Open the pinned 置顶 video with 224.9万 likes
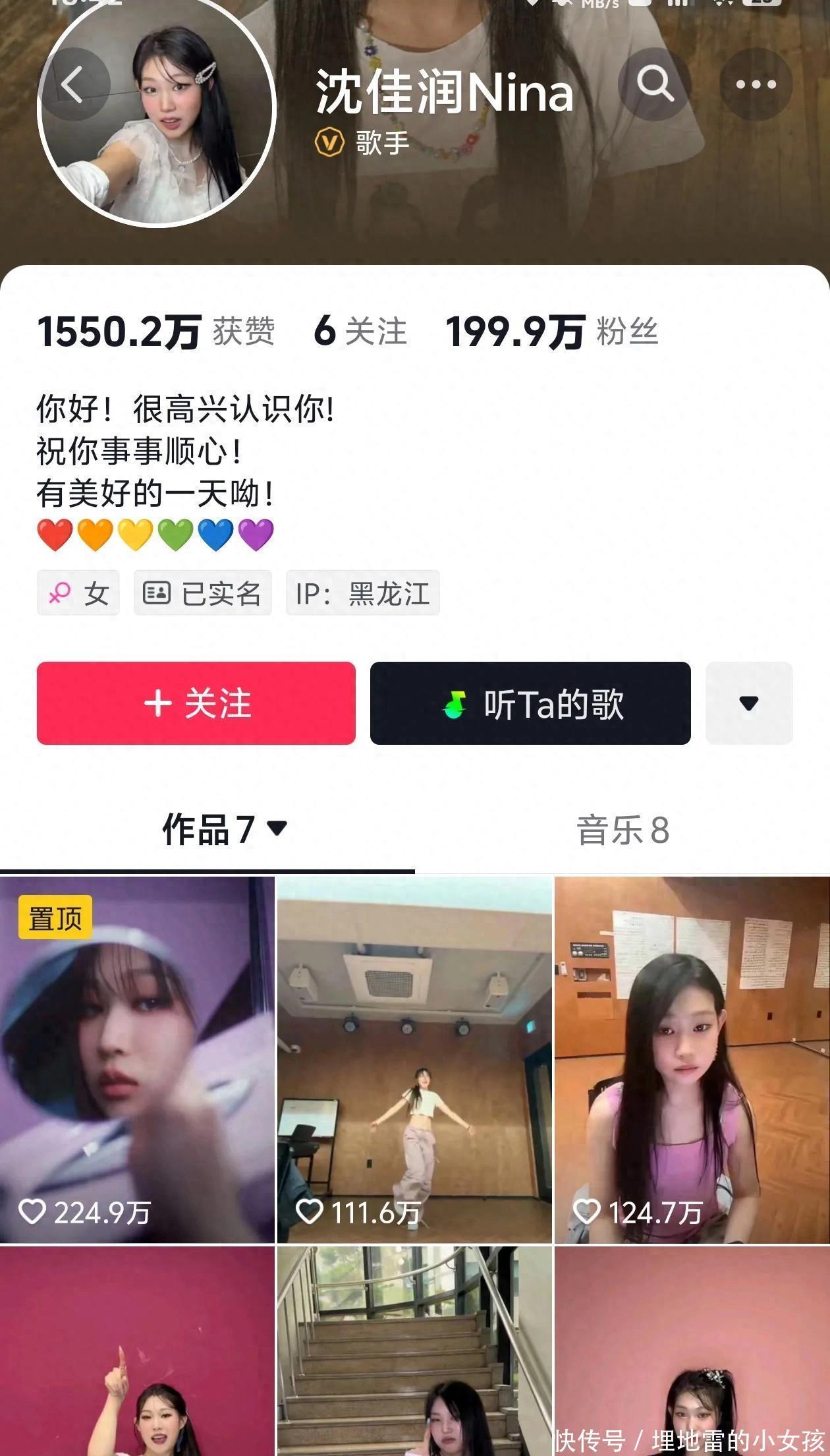This screenshot has height=1456, width=830. coord(137,1059)
